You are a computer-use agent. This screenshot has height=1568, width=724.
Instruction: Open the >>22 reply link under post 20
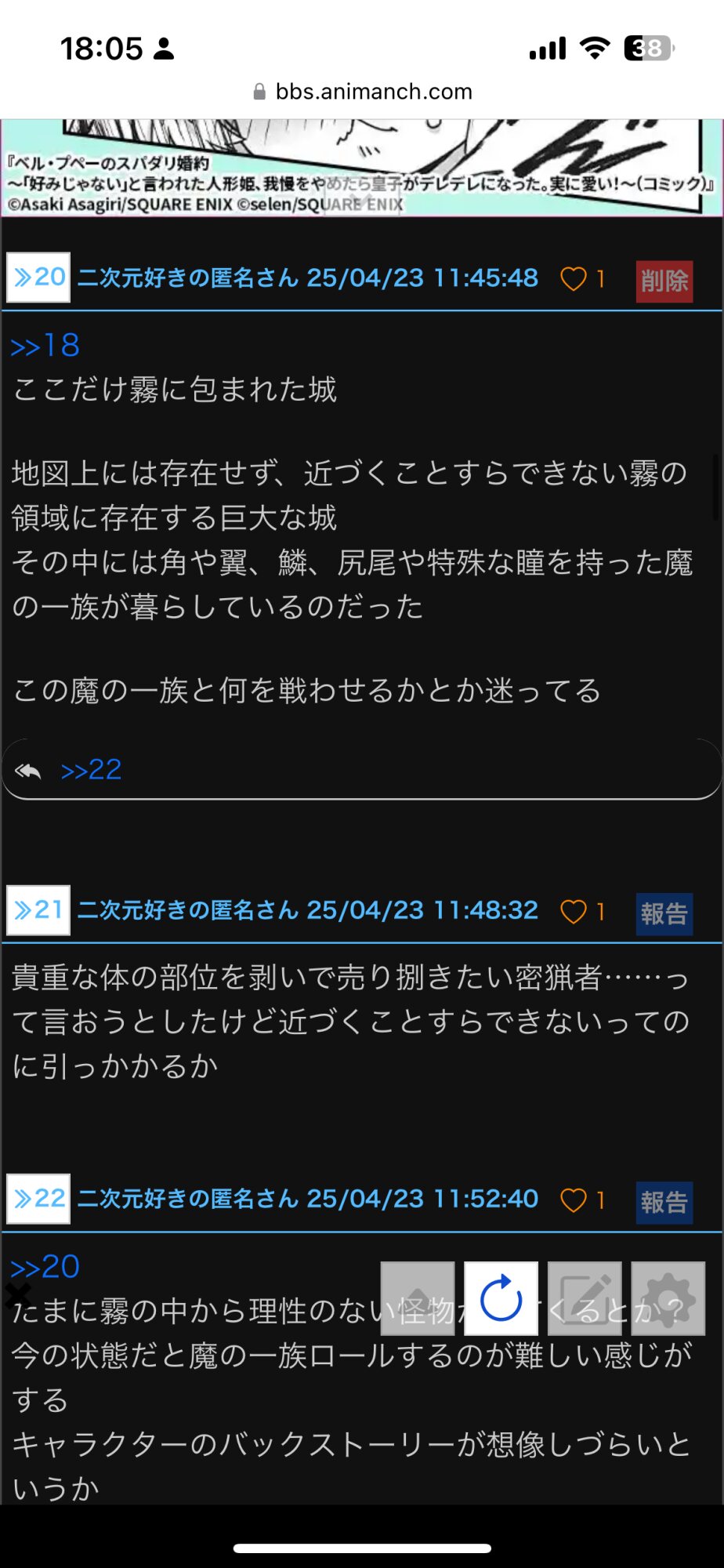(91, 770)
